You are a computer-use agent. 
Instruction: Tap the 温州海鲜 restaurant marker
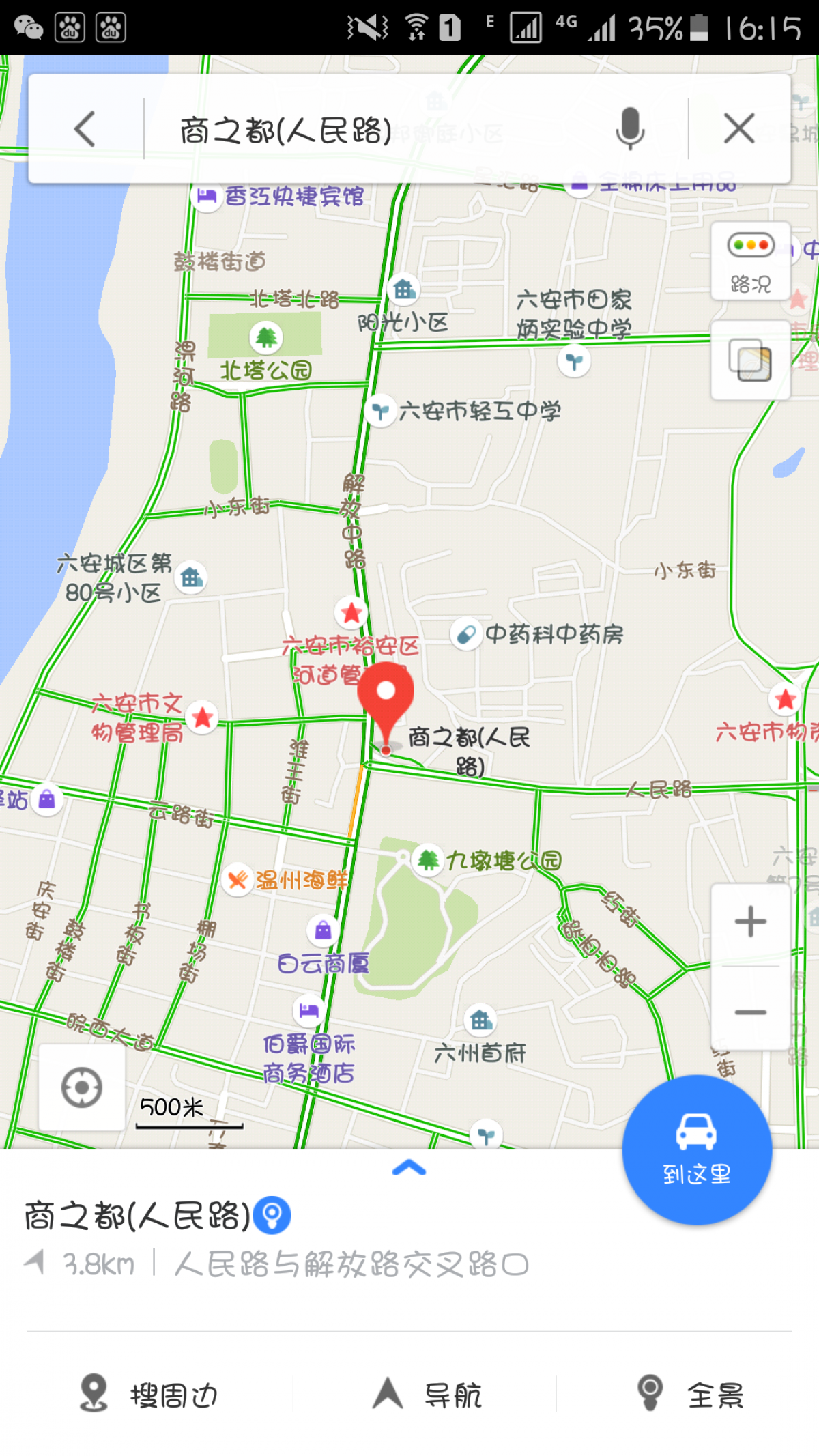238,880
